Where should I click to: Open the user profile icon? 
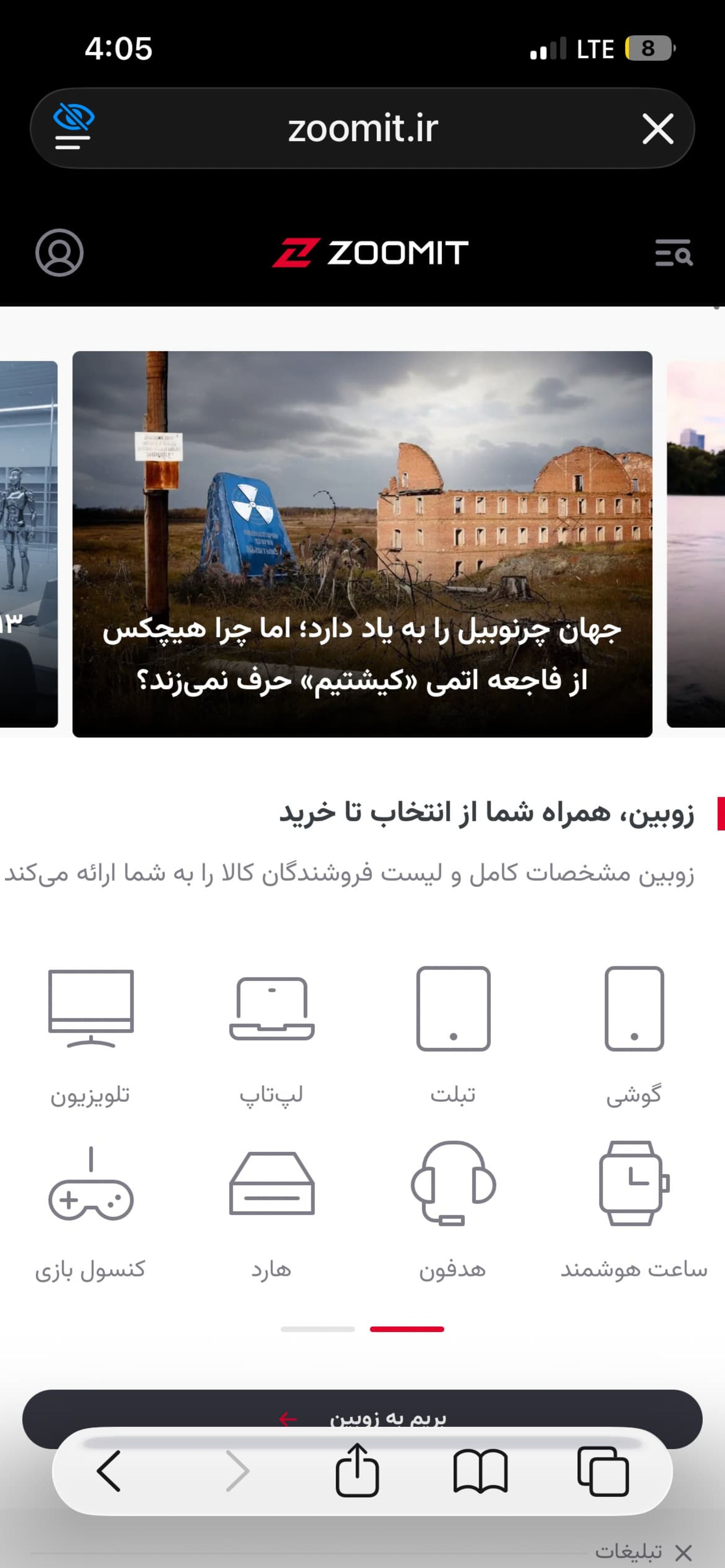point(59,252)
